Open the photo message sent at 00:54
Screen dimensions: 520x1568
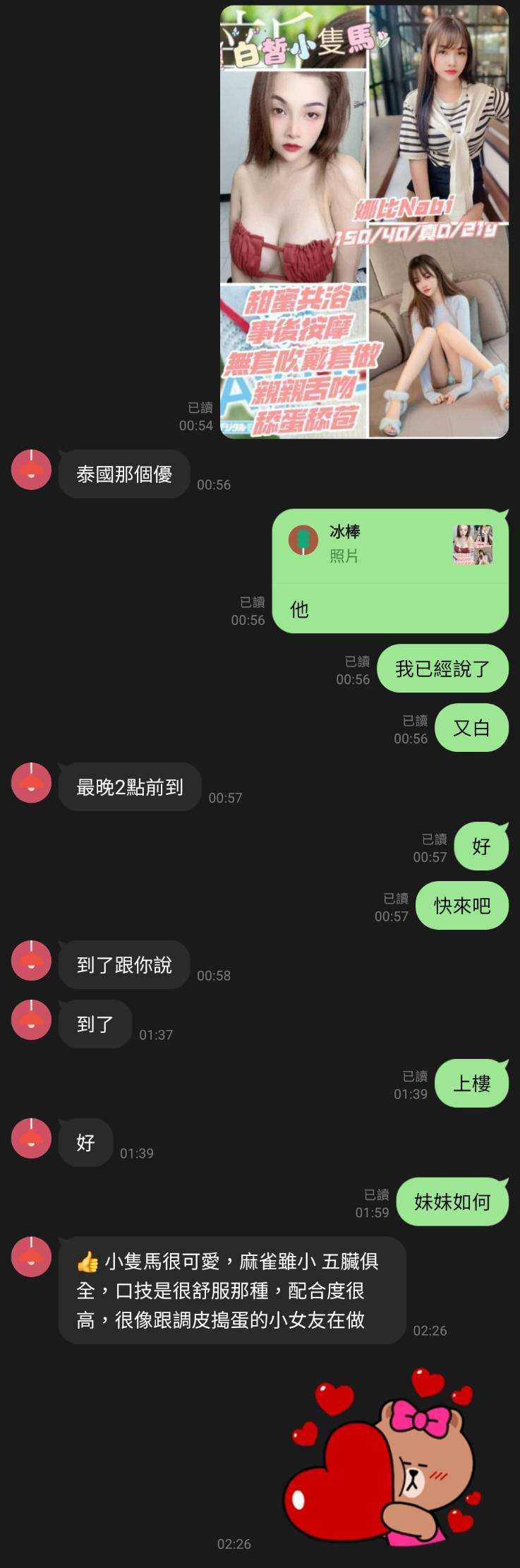point(364,222)
